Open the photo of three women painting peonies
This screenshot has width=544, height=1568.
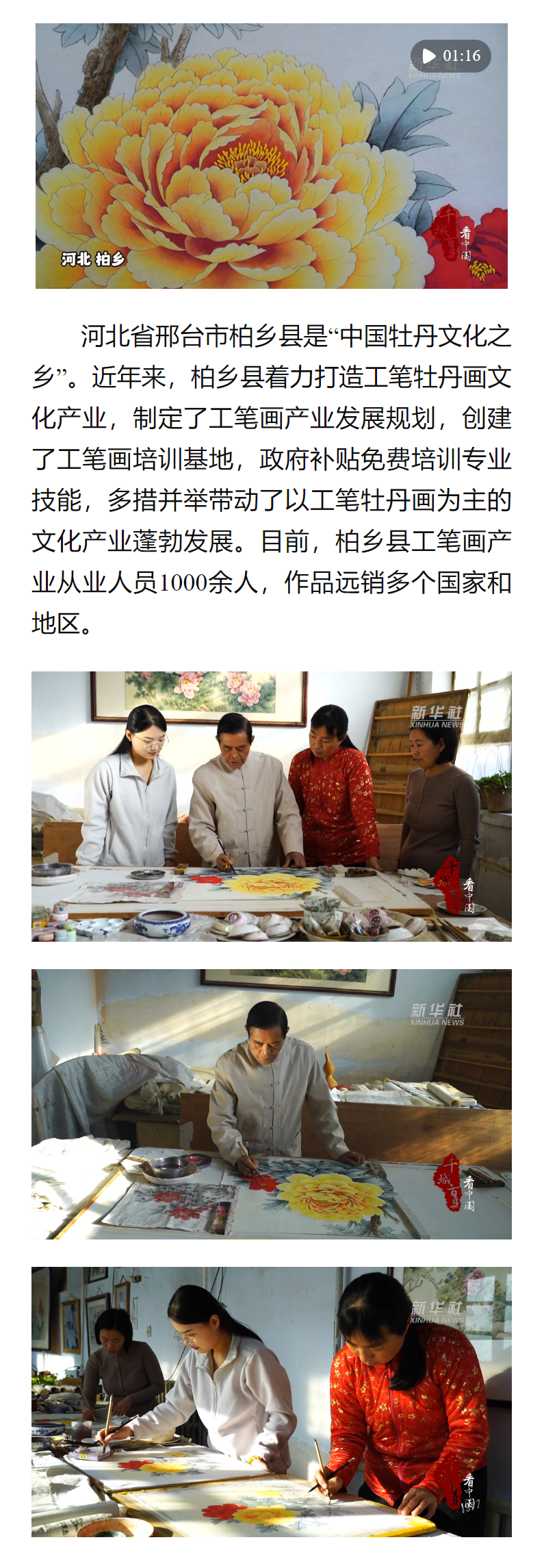pyautogui.click(x=271, y=1401)
